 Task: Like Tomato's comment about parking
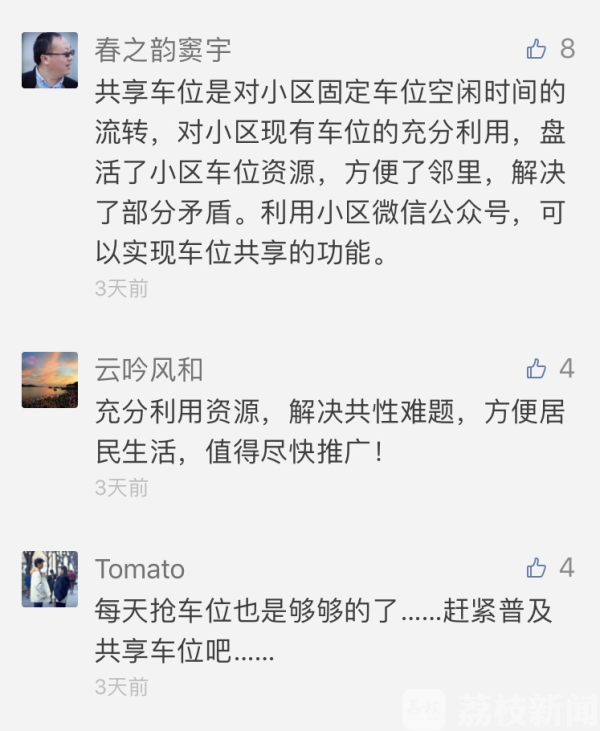[537, 569]
